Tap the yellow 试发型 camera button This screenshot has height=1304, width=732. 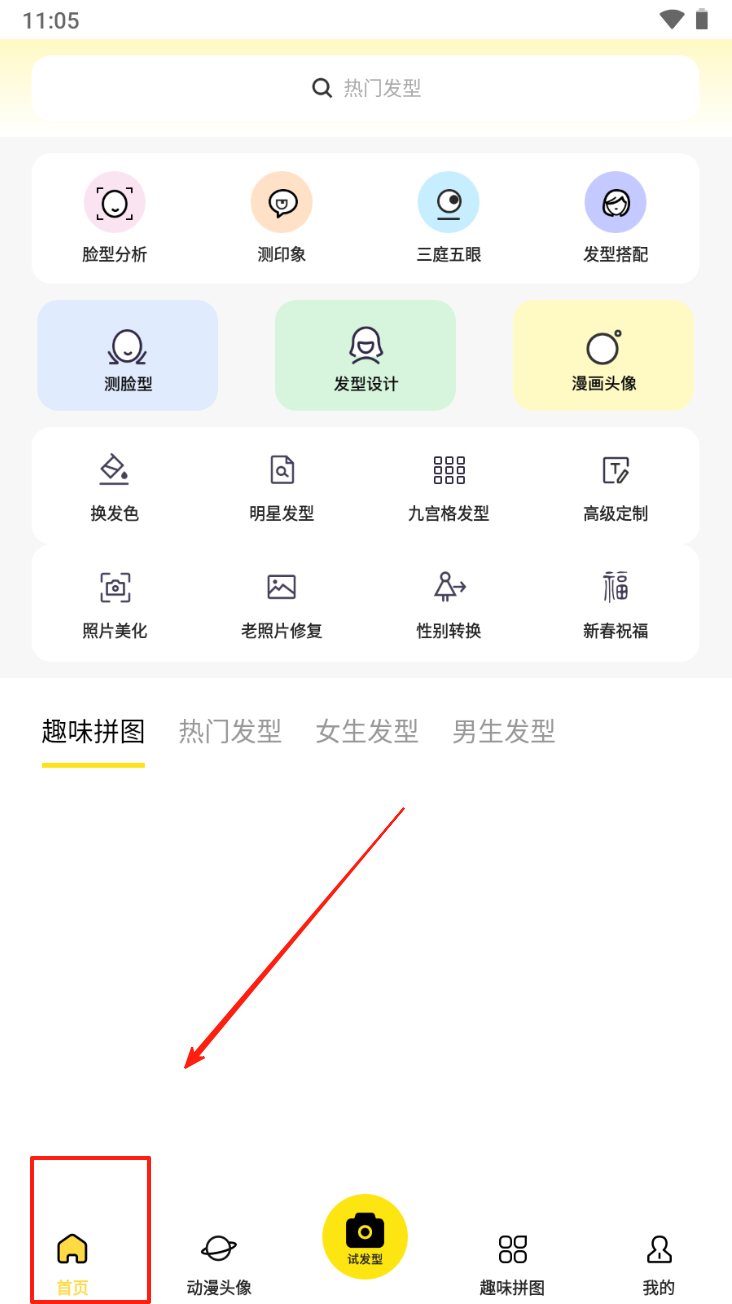365,1236
